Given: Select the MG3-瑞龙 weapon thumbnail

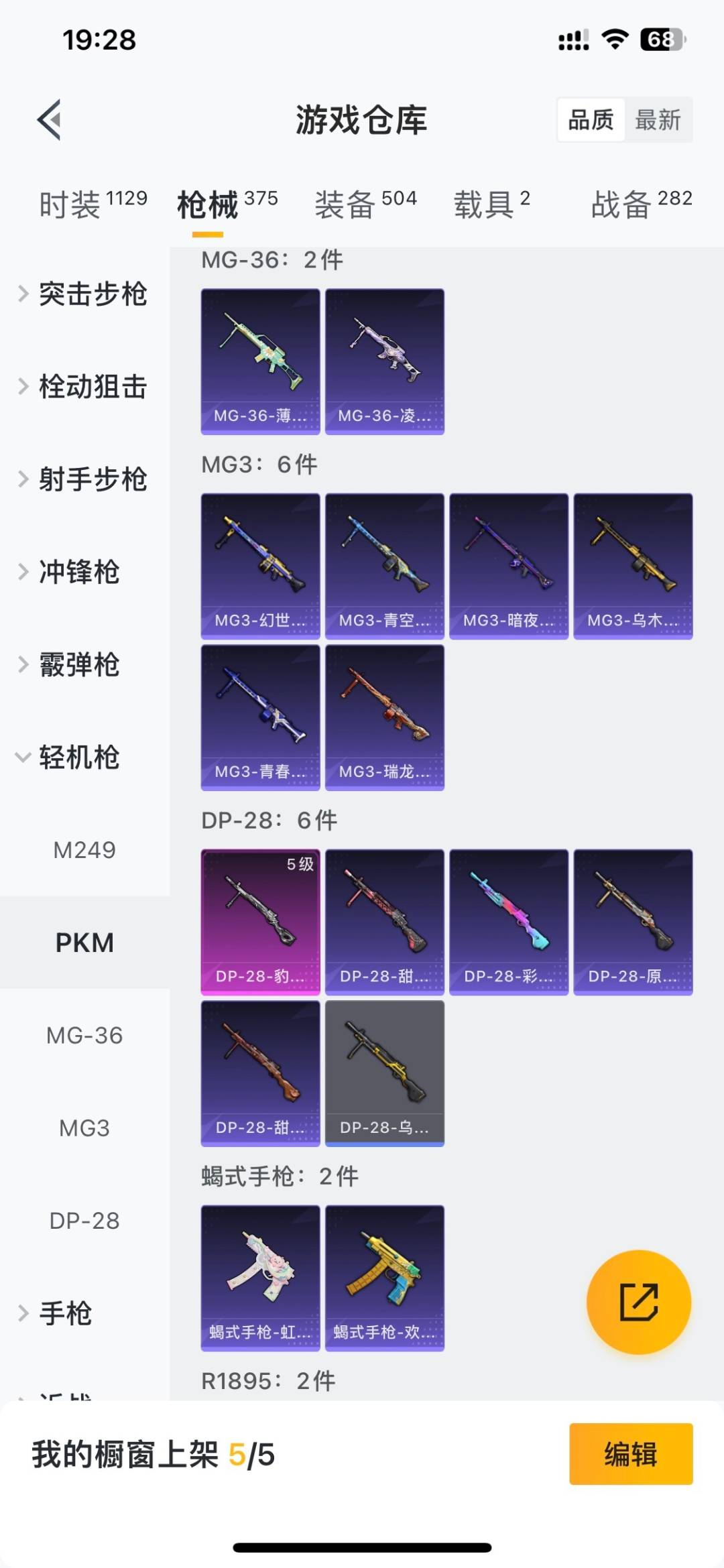Looking at the screenshot, I should (384, 717).
